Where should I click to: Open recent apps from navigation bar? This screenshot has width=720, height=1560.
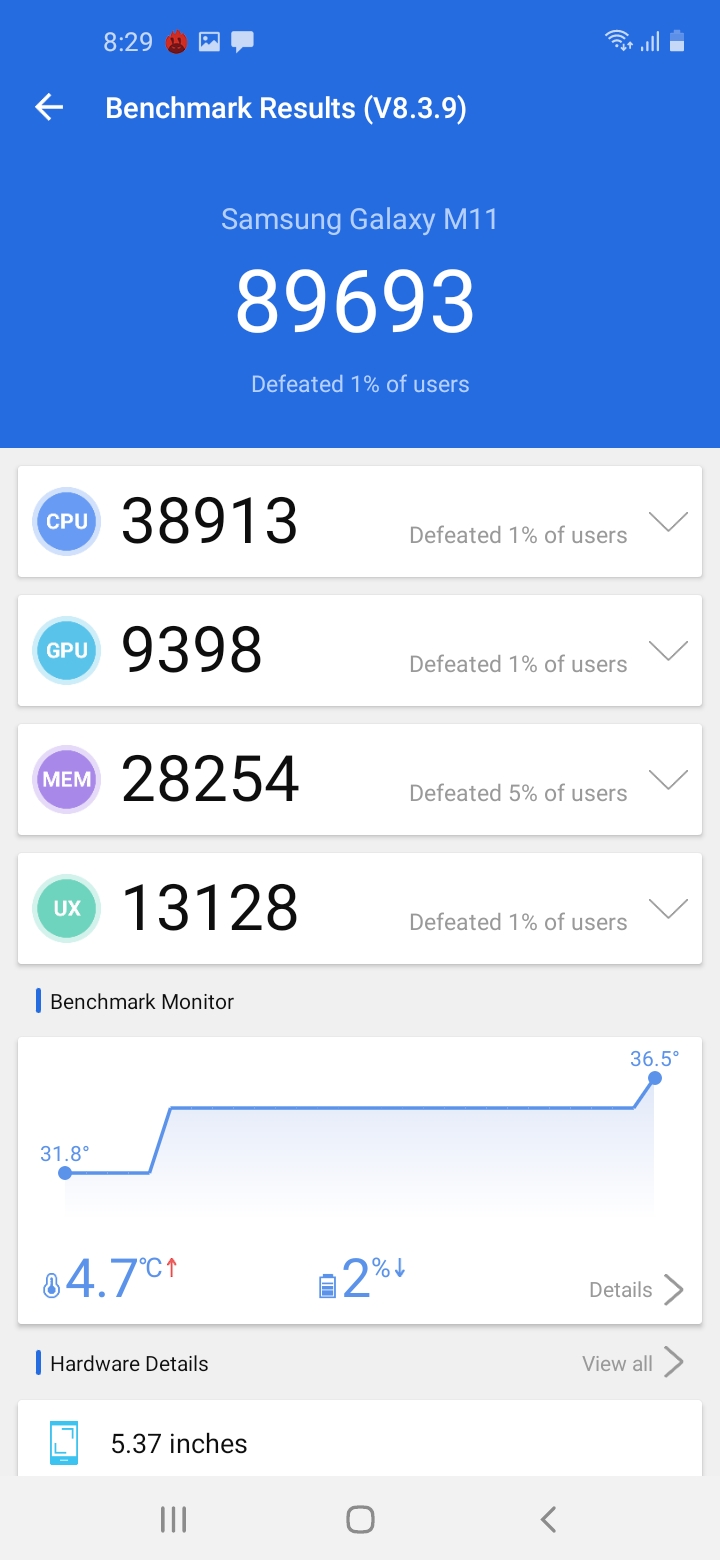[173, 1520]
